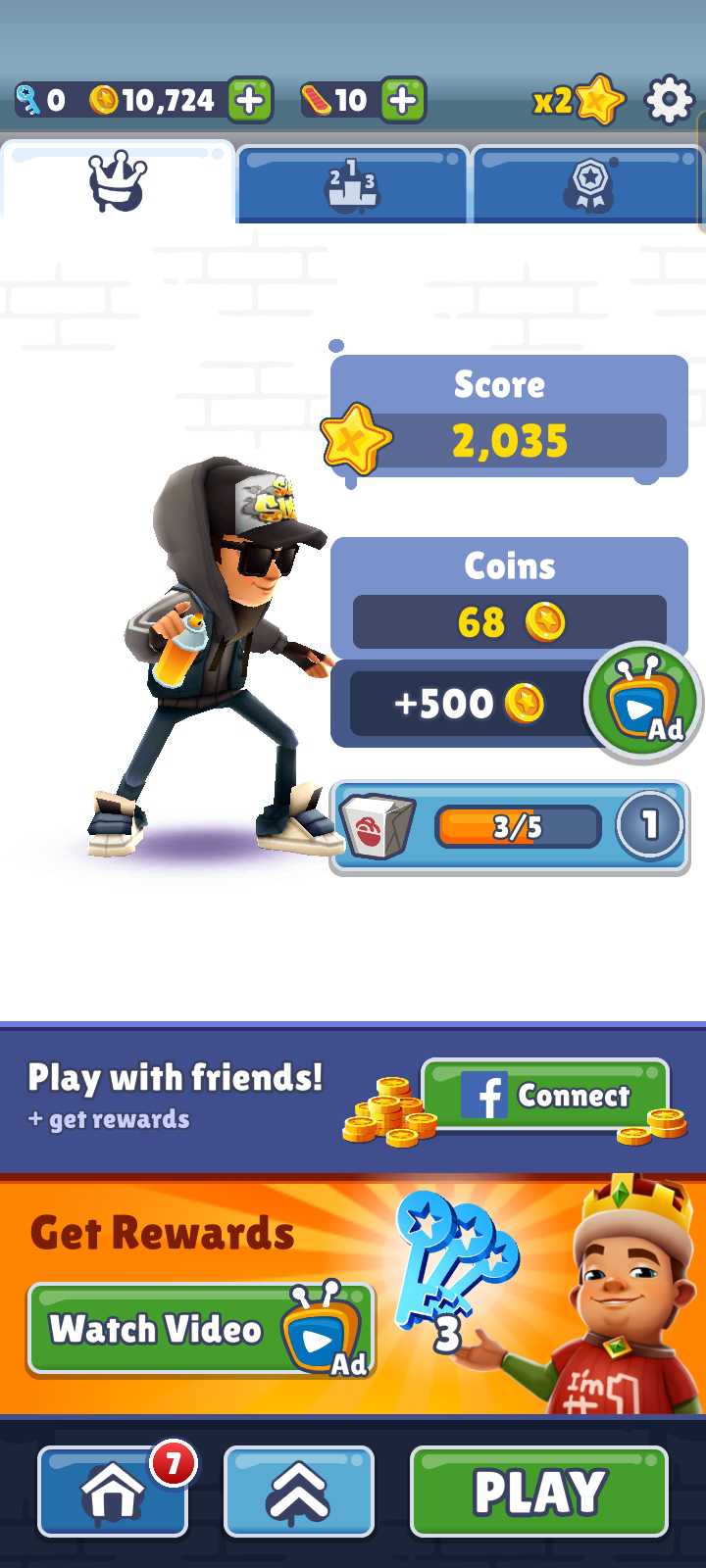Image resolution: width=706 pixels, height=1568 pixels.
Task: Open the mystery box 3/5 progress
Action: (x=510, y=827)
